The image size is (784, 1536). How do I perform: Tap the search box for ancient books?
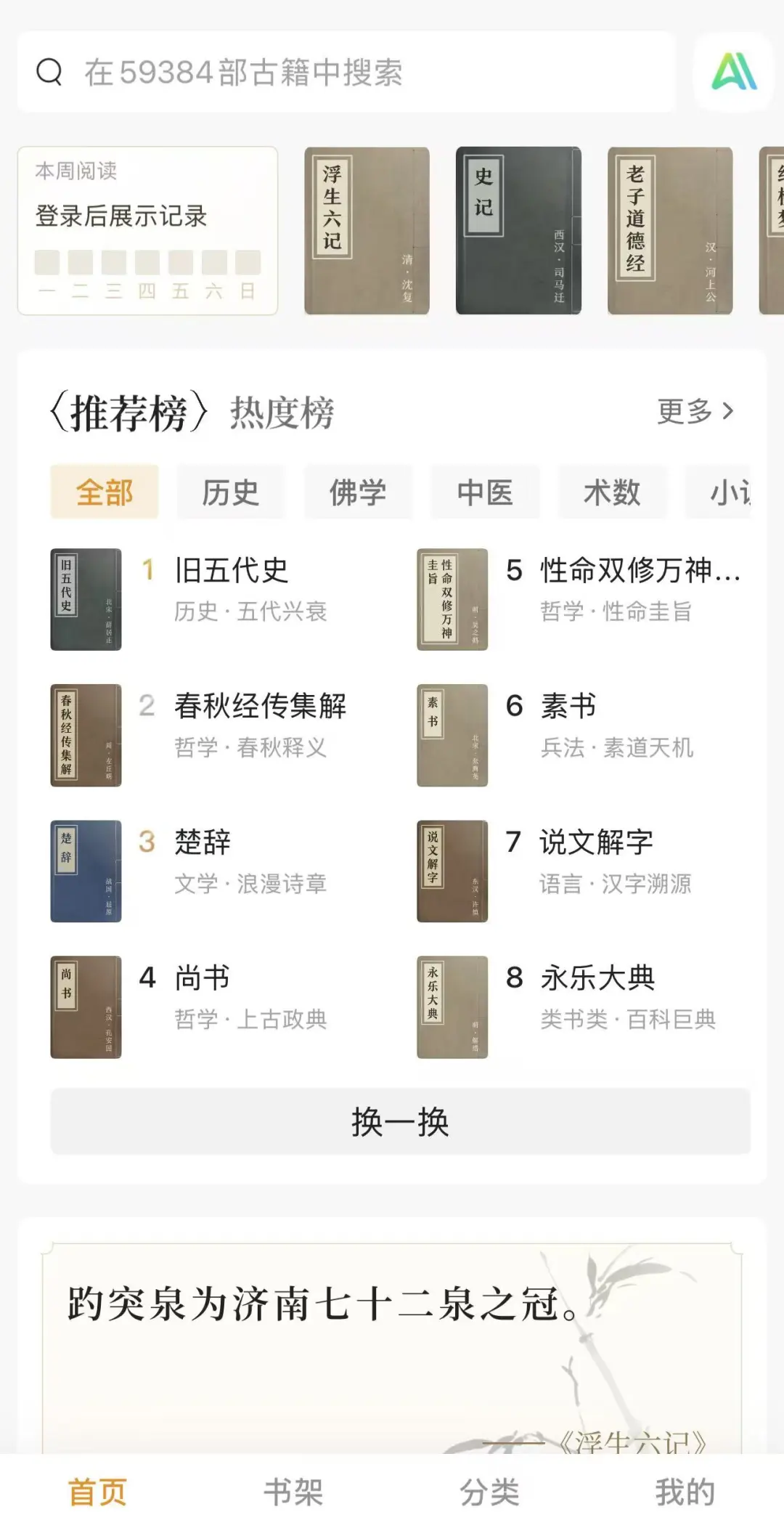[x=346, y=72]
